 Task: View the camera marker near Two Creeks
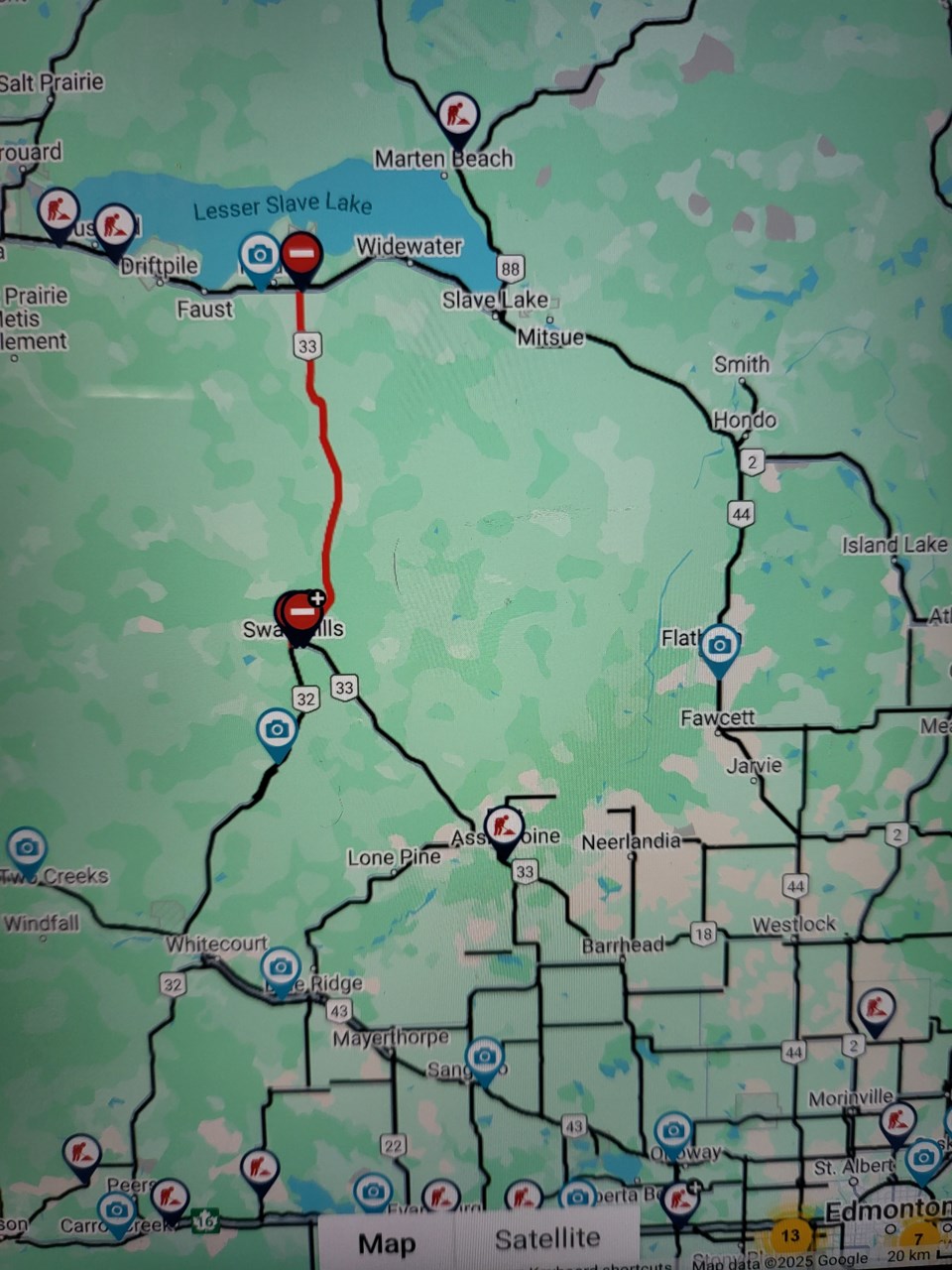click(27, 849)
